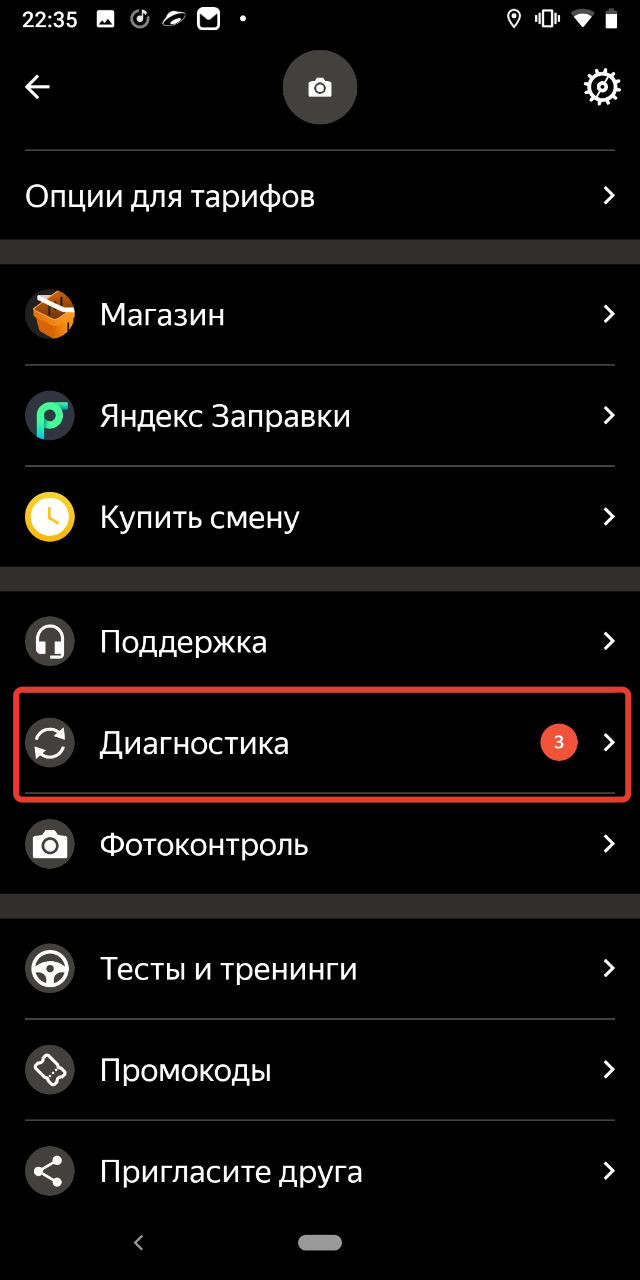Tap the camera profile photo button
This screenshot has height=1280, width=640.
tap(320, 88)
